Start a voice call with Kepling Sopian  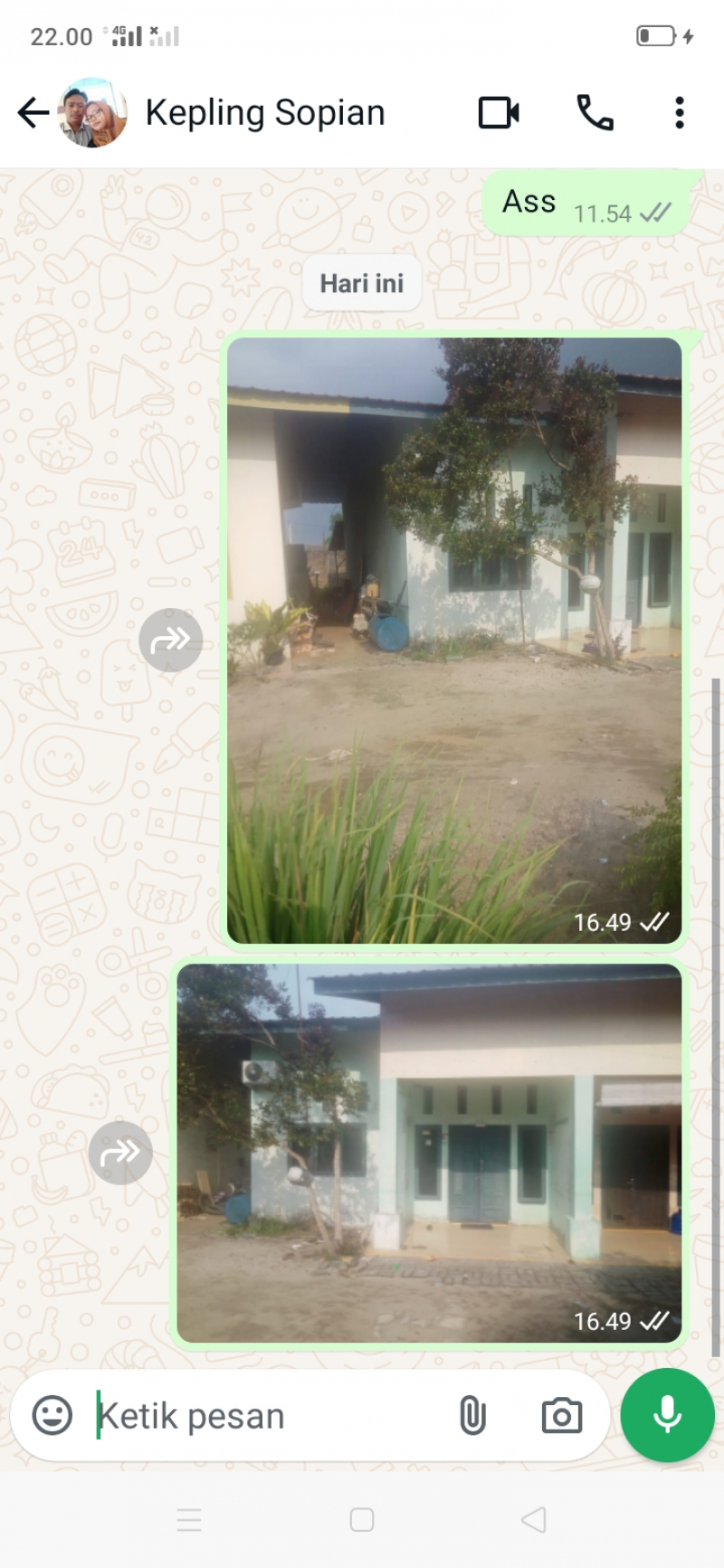tap(595, 113)
